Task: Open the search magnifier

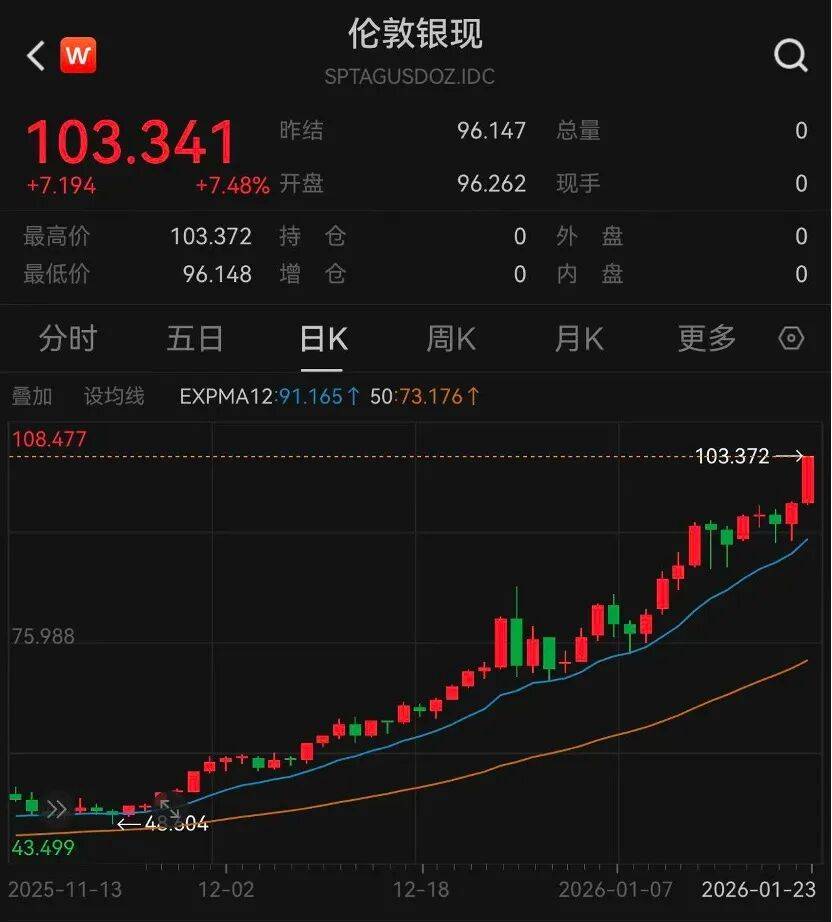Action: [x=790, y=56]
